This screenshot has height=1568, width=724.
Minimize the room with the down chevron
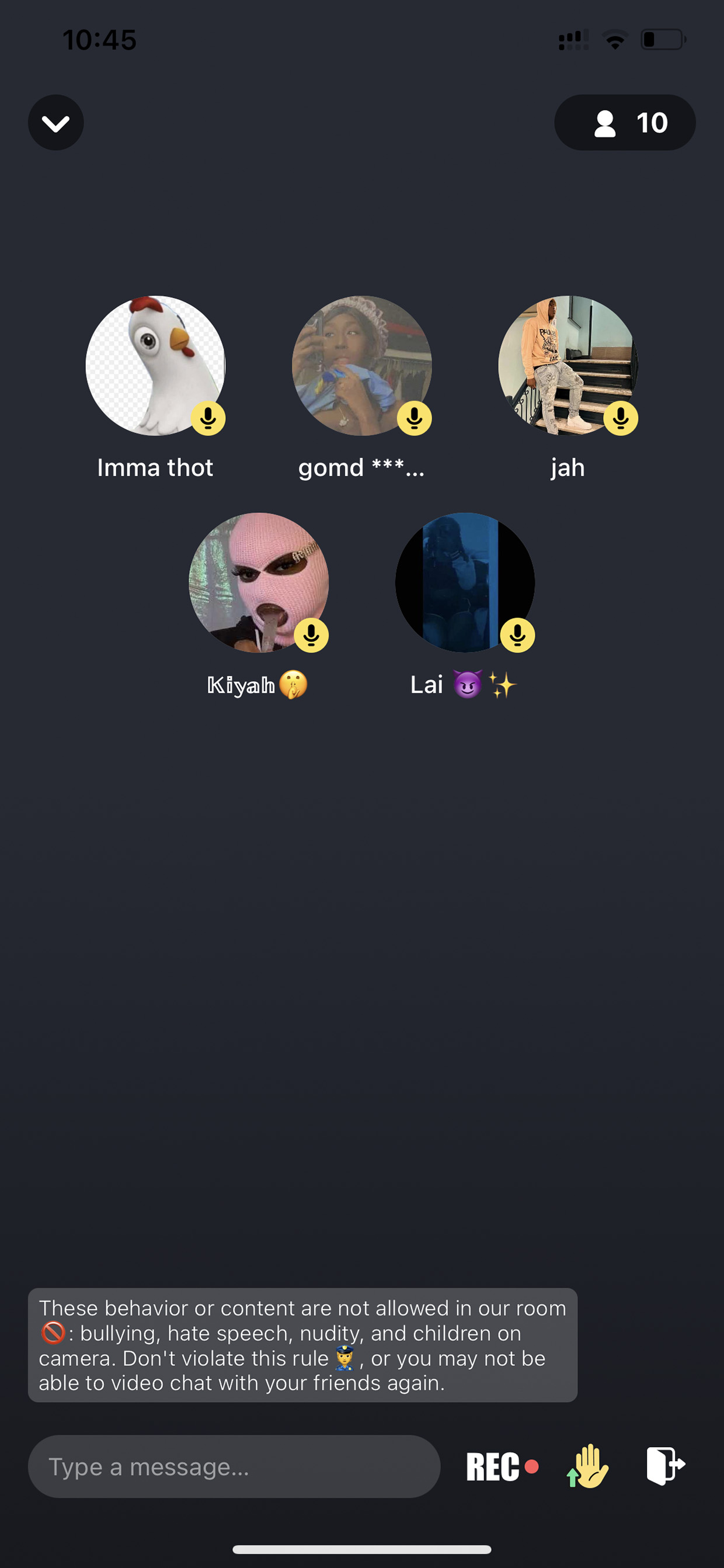click(56, 122)
